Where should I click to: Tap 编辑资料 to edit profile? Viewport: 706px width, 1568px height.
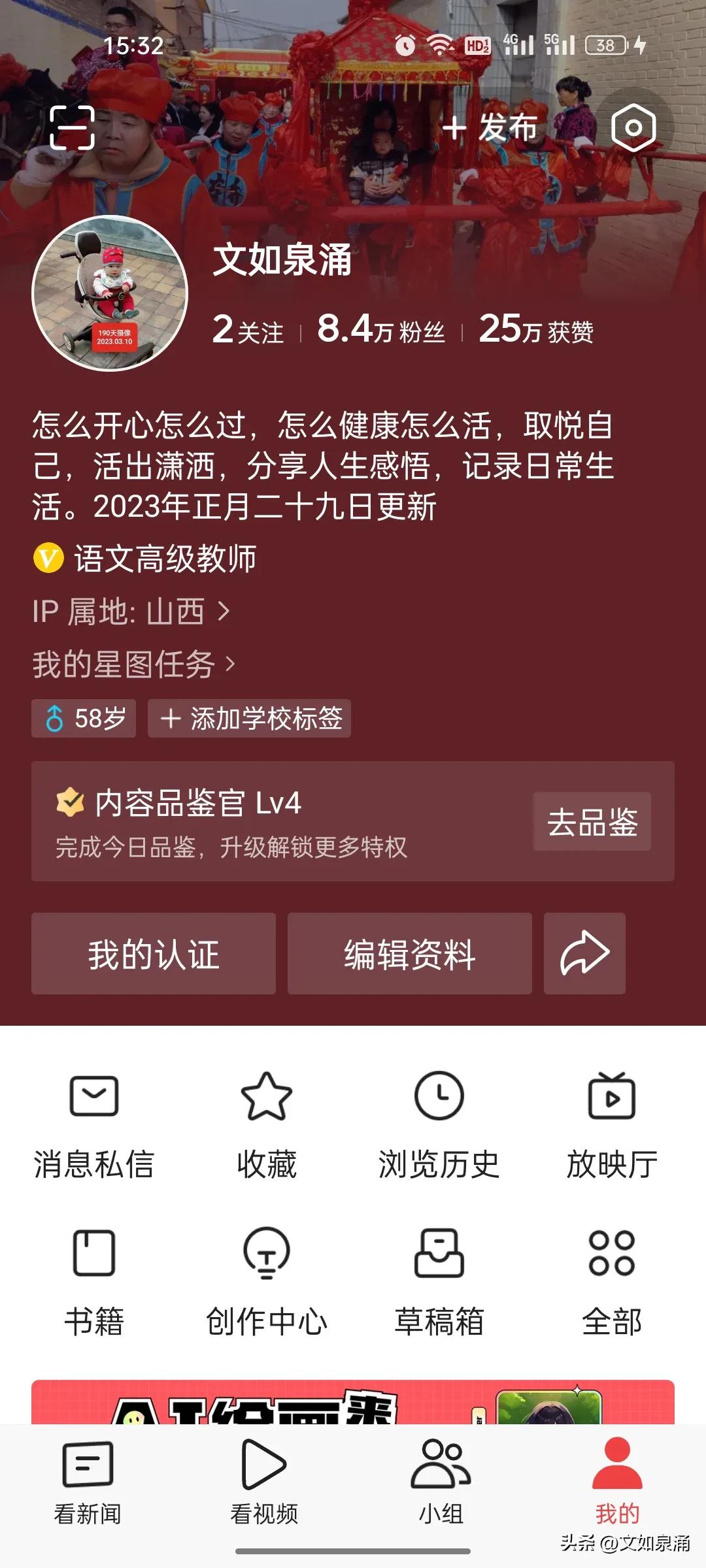pyautogui.click(x=410, y=954)
